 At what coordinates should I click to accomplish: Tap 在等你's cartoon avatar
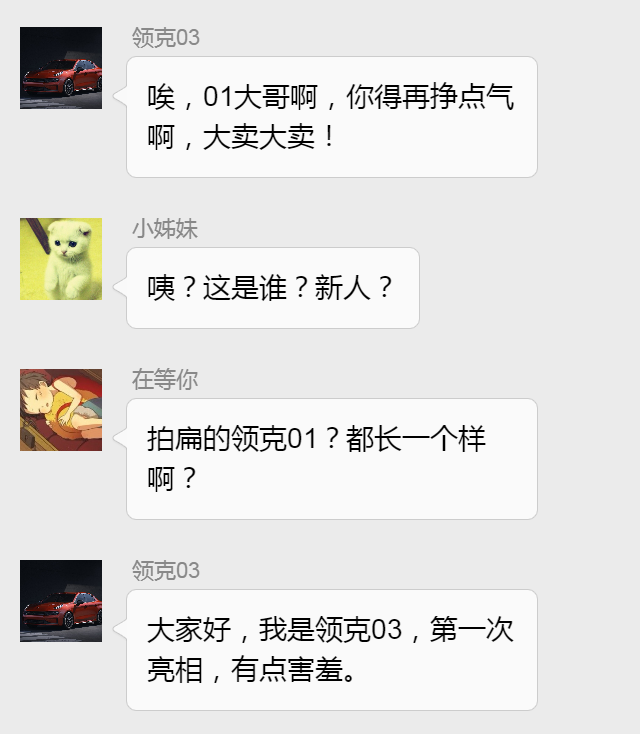pos(61,410)
